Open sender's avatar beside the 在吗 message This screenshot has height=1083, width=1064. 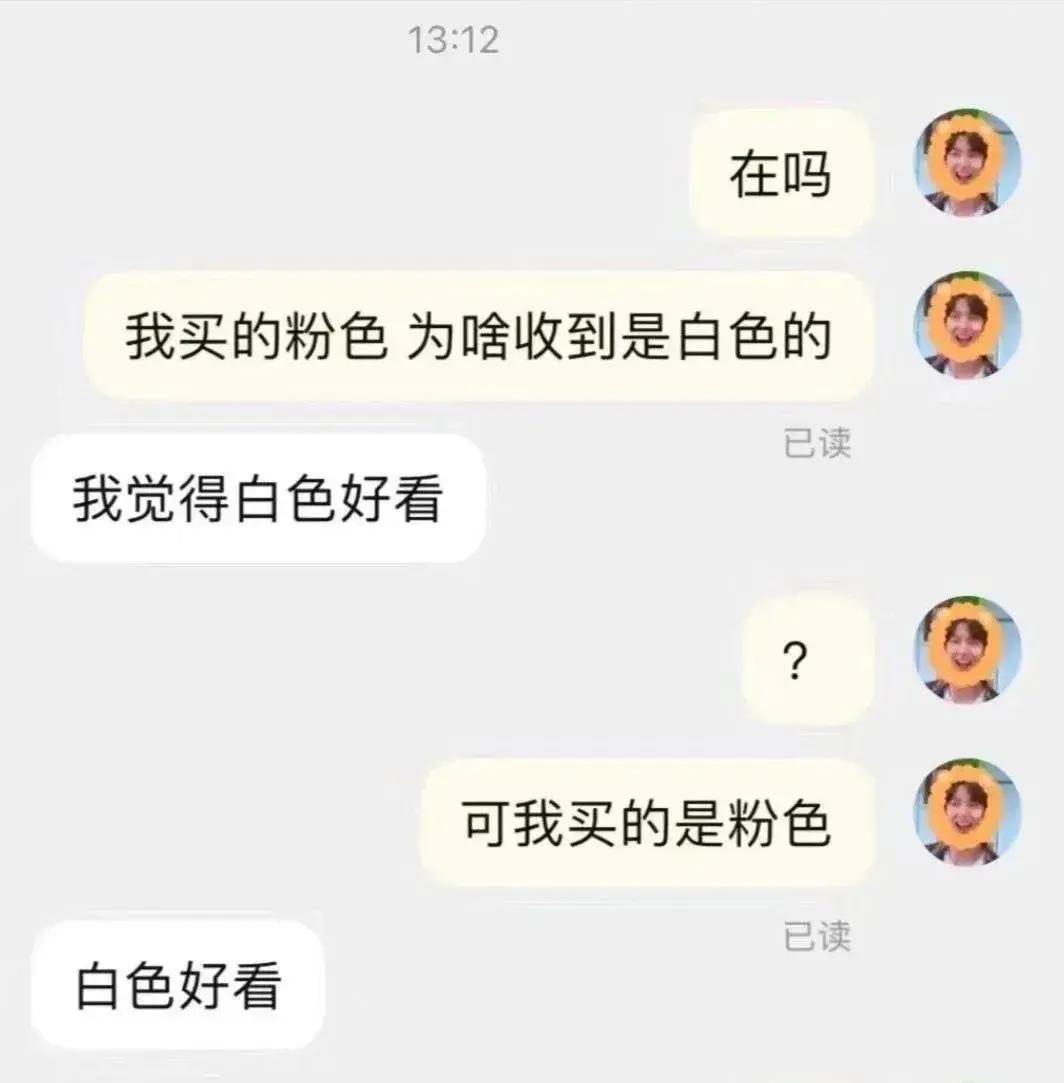(x=967, y=163)
